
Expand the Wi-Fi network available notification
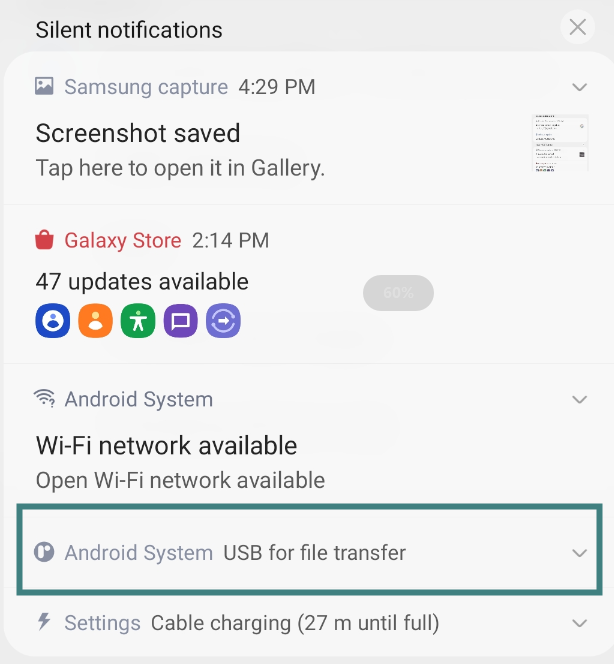click(579, 400)
